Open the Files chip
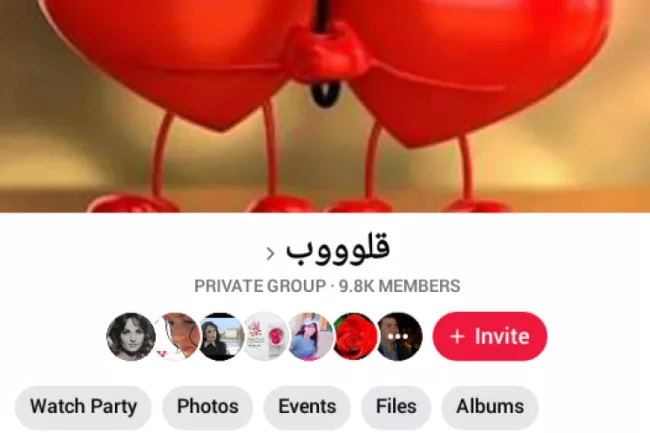The image size is (650, 433). [396, 407]
